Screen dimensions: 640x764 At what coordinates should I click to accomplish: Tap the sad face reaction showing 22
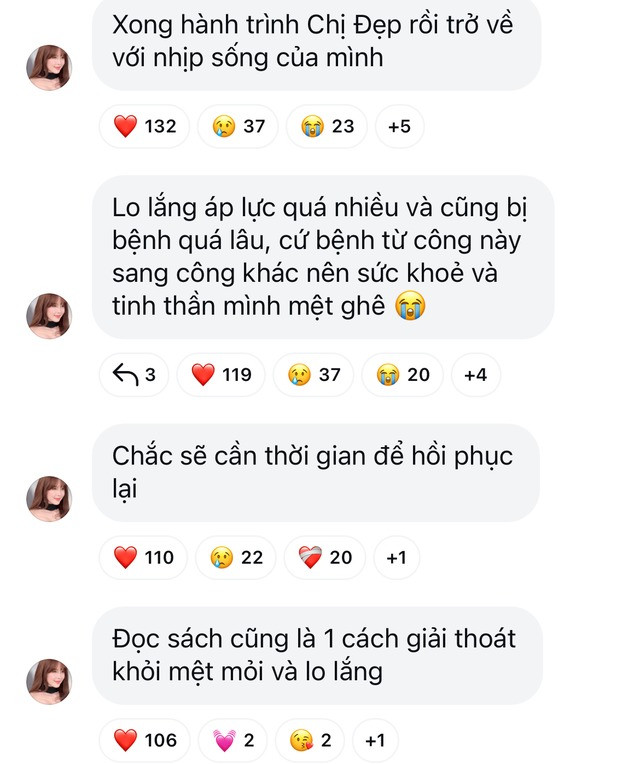click(x=236, y=557)
